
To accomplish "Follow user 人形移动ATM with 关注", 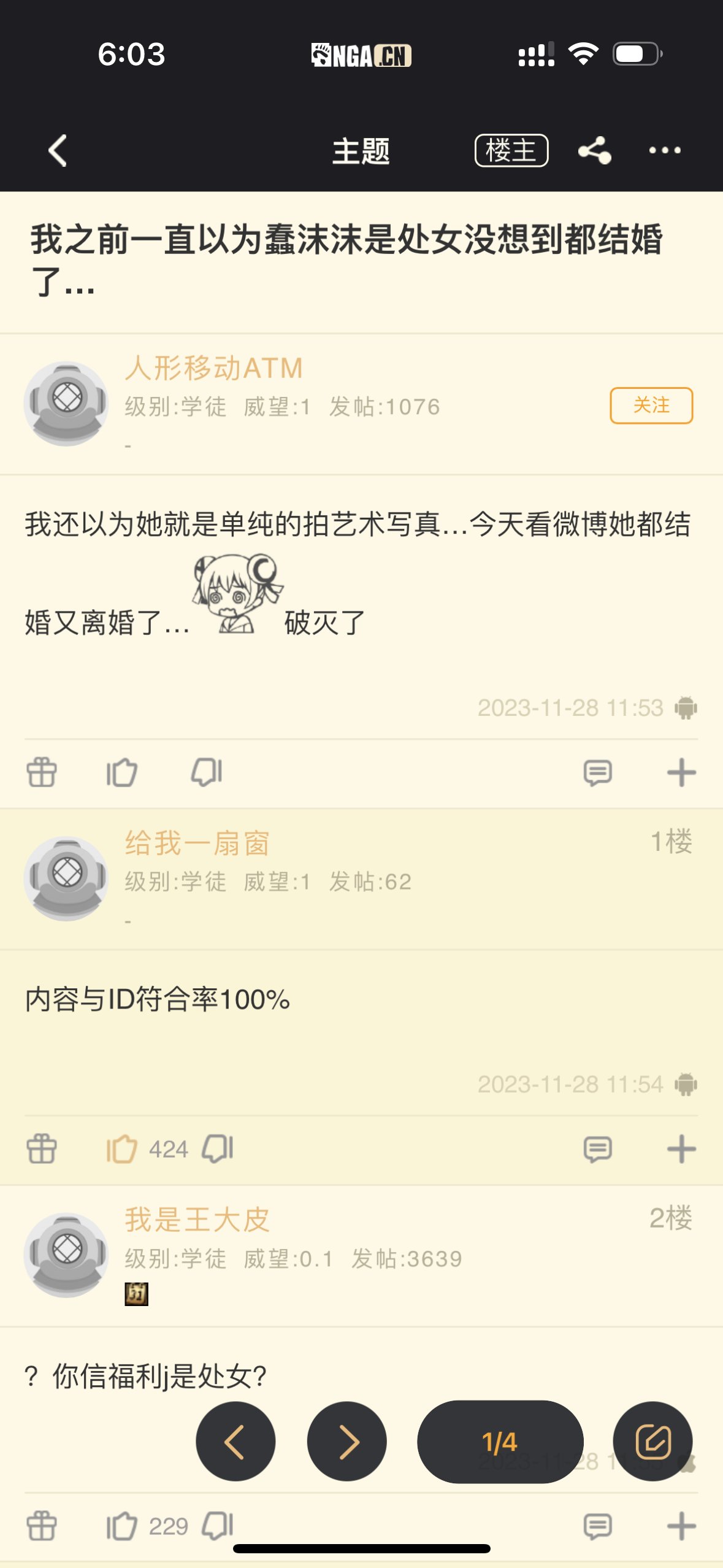I will 651,405.
